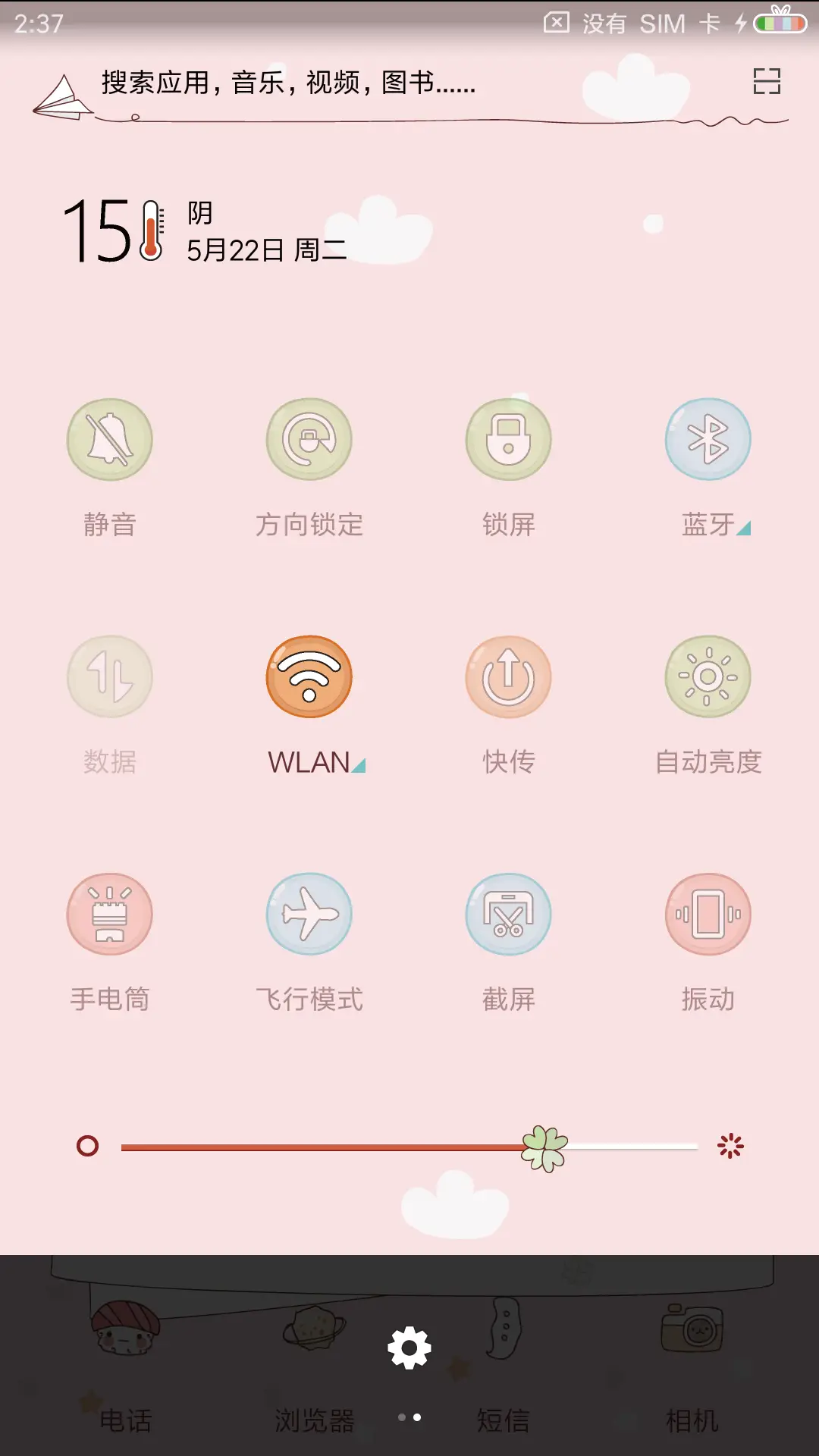Open the scan/QR code icon top right
Screen dimensions: 819x1456
click(x=768, y=81)
